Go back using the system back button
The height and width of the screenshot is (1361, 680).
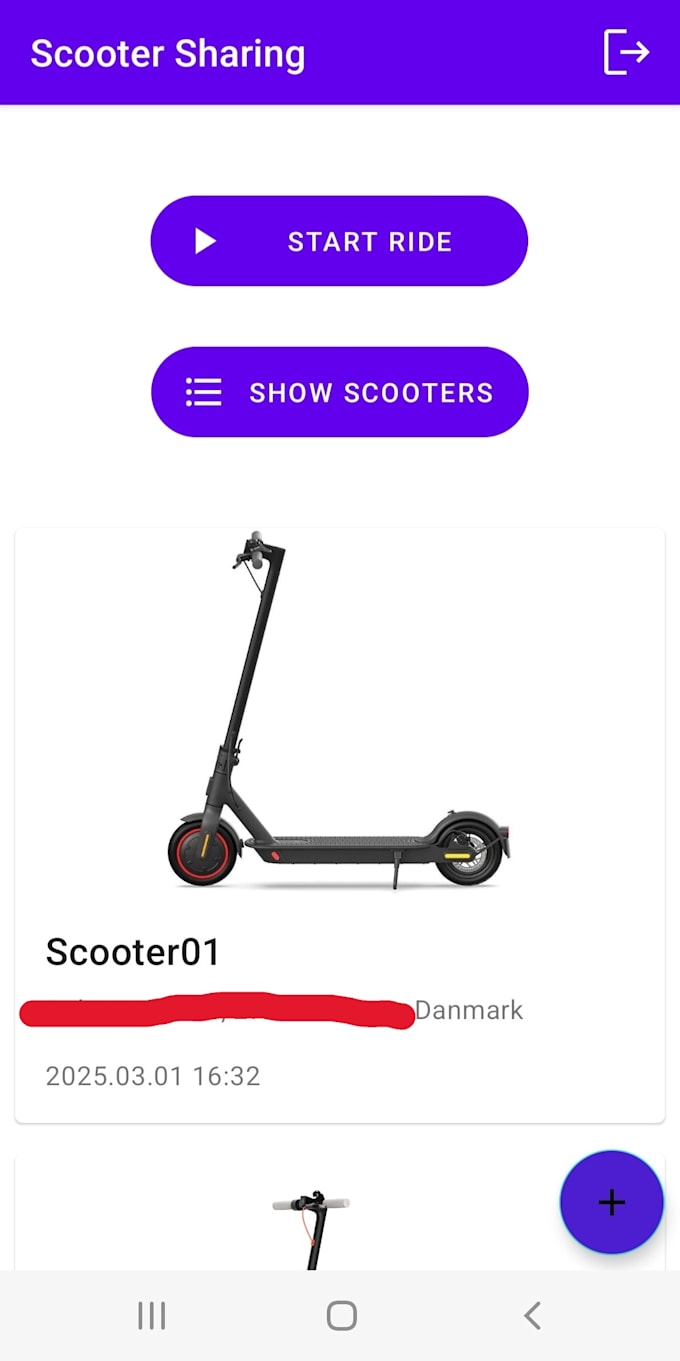[532, 1316]
